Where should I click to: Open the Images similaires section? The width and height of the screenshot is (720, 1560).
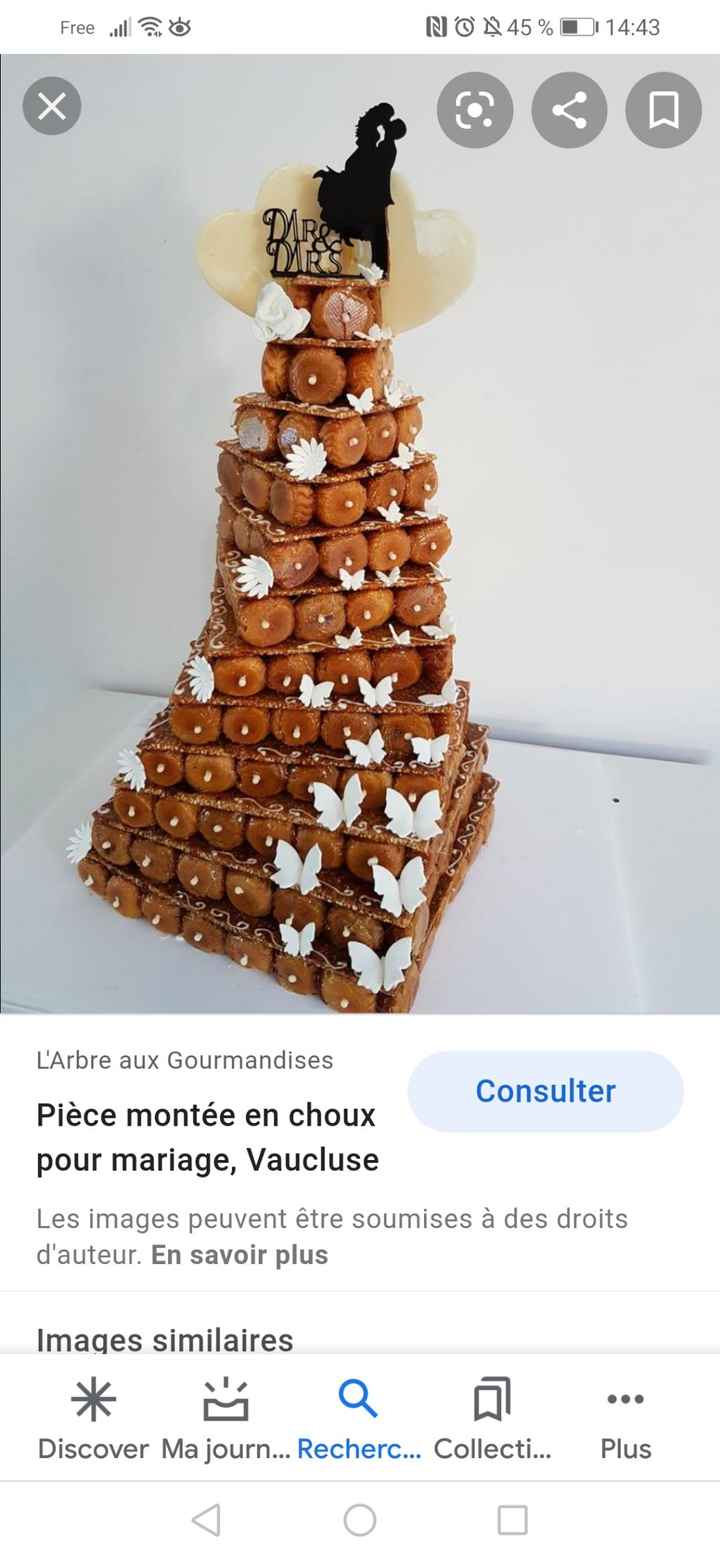164,1339
